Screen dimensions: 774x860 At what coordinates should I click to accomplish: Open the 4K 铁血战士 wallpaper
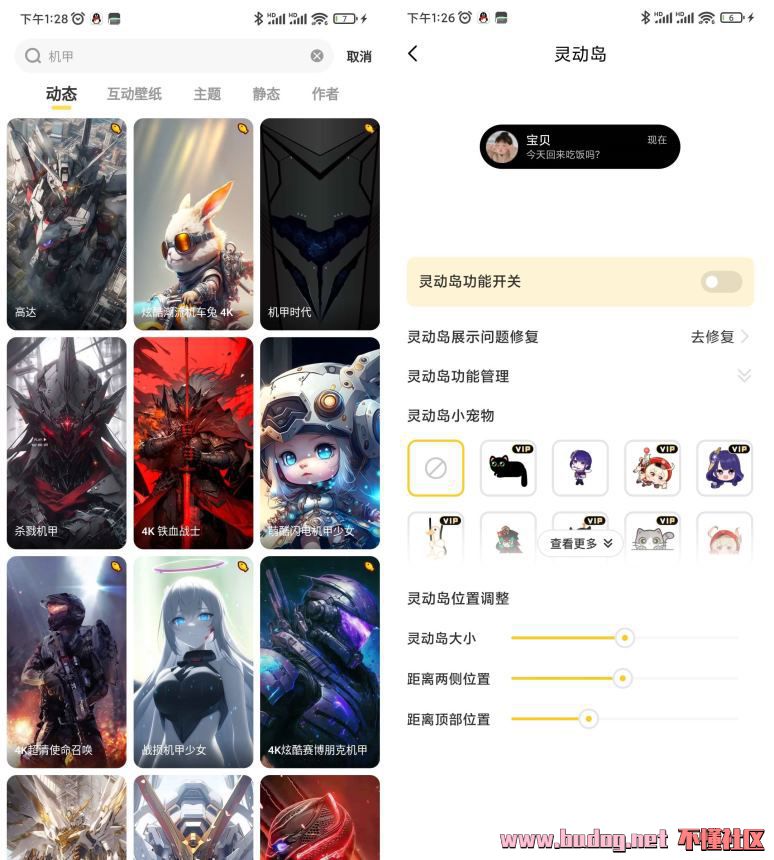coord(193,442)
